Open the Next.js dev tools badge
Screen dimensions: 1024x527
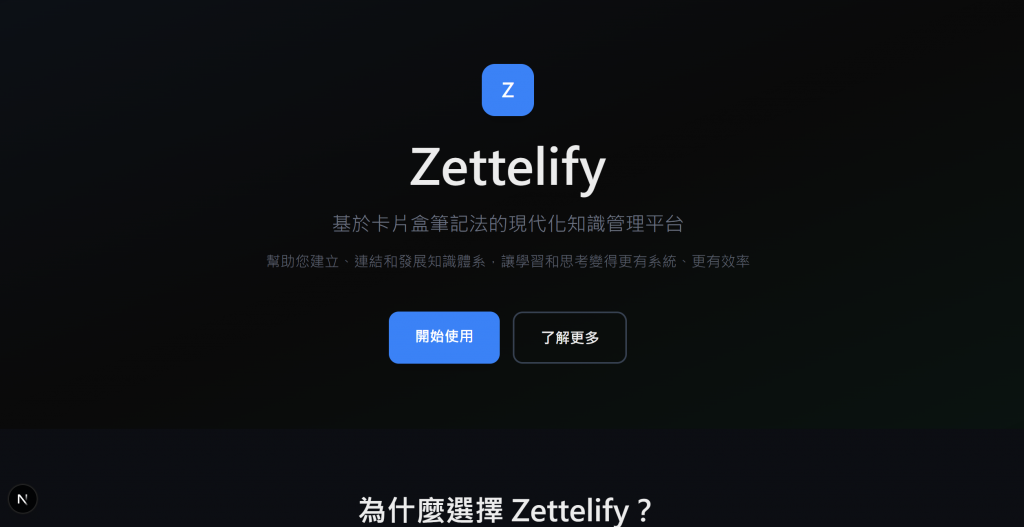(23, 498)
